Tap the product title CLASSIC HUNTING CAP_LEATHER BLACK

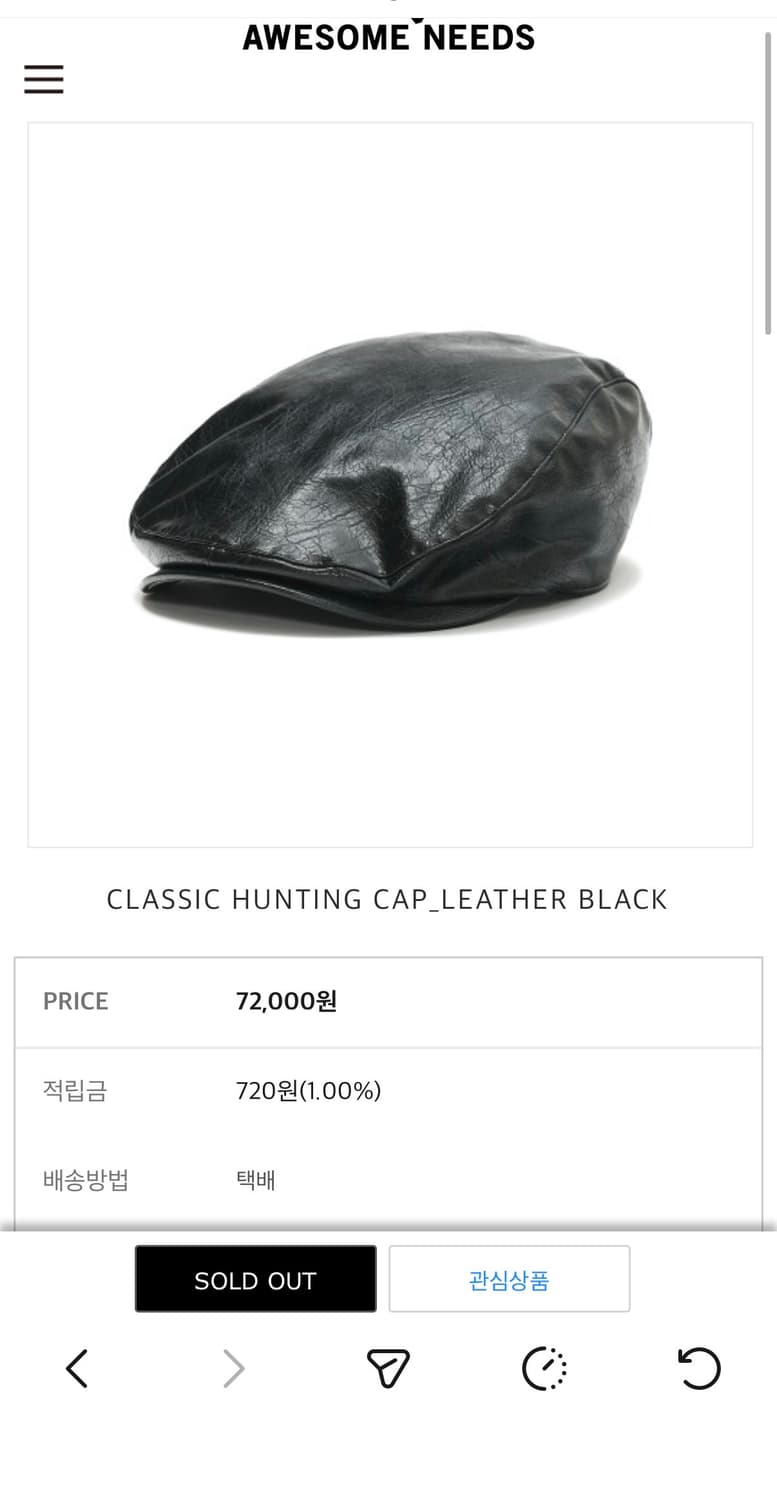[388, 899]
